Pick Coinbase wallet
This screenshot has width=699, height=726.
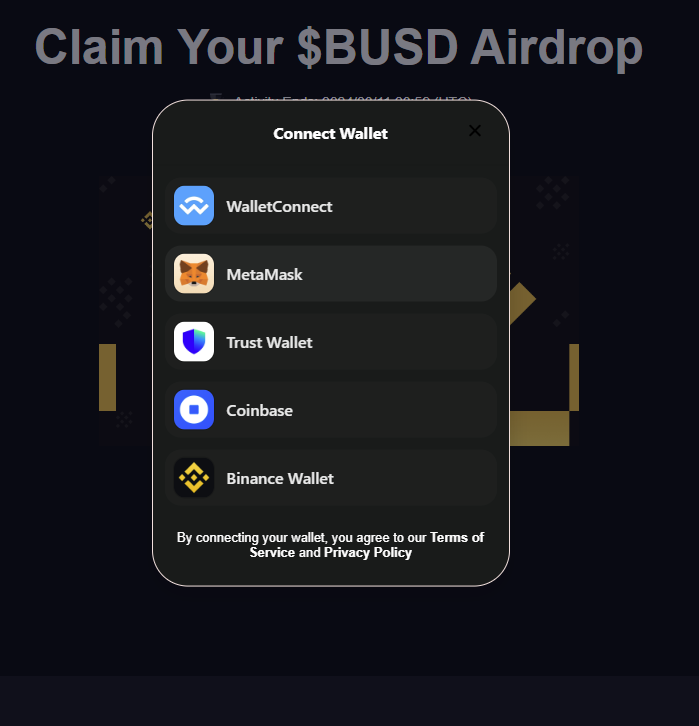coord(330,410)
